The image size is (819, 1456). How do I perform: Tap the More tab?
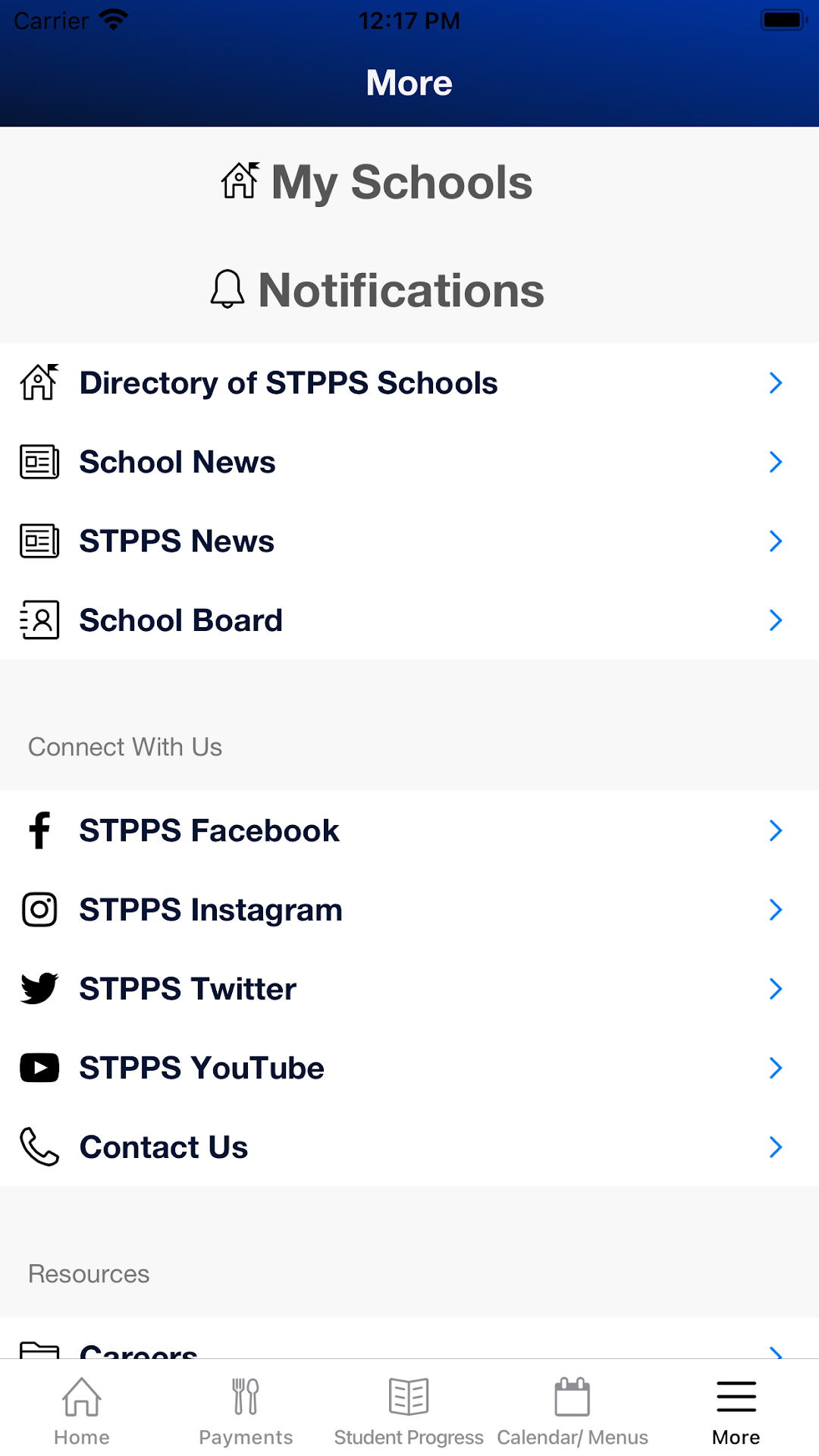click(736, 1411)
